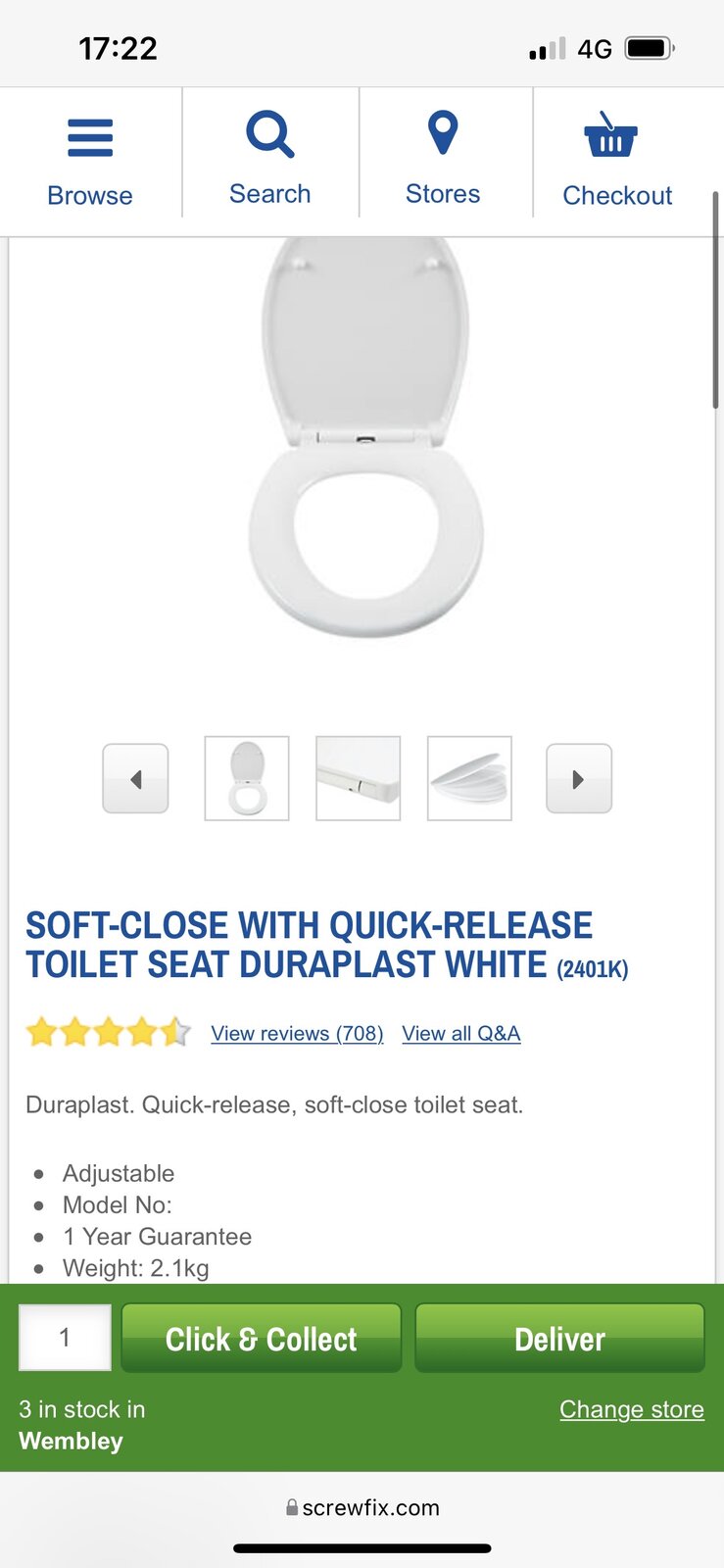Select the hinge close-up thumbnail
Image resolution: width=724 pixels, height=1568 pixels.
point(358,778)
